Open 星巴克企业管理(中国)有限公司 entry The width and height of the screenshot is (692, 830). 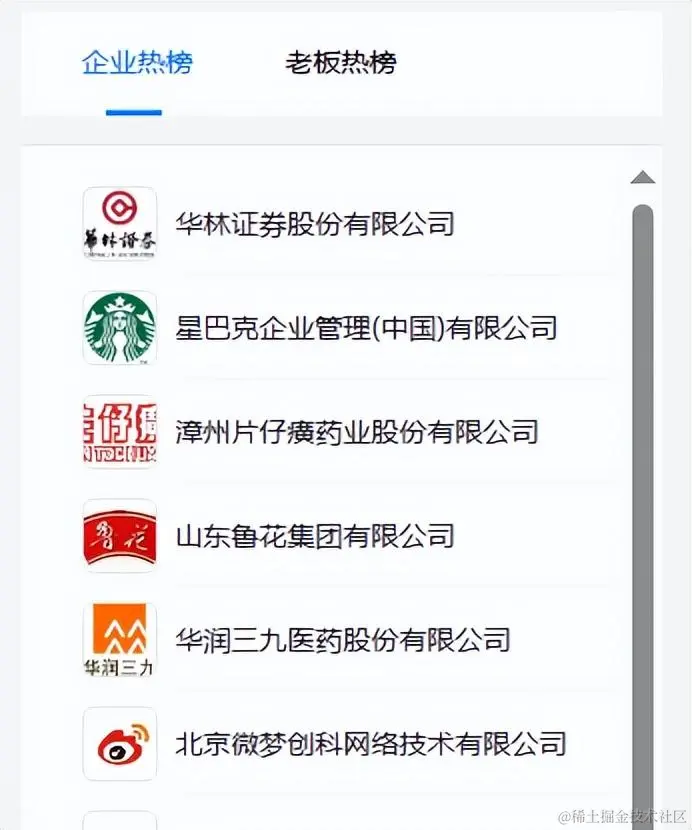click(x=365, y=327)
